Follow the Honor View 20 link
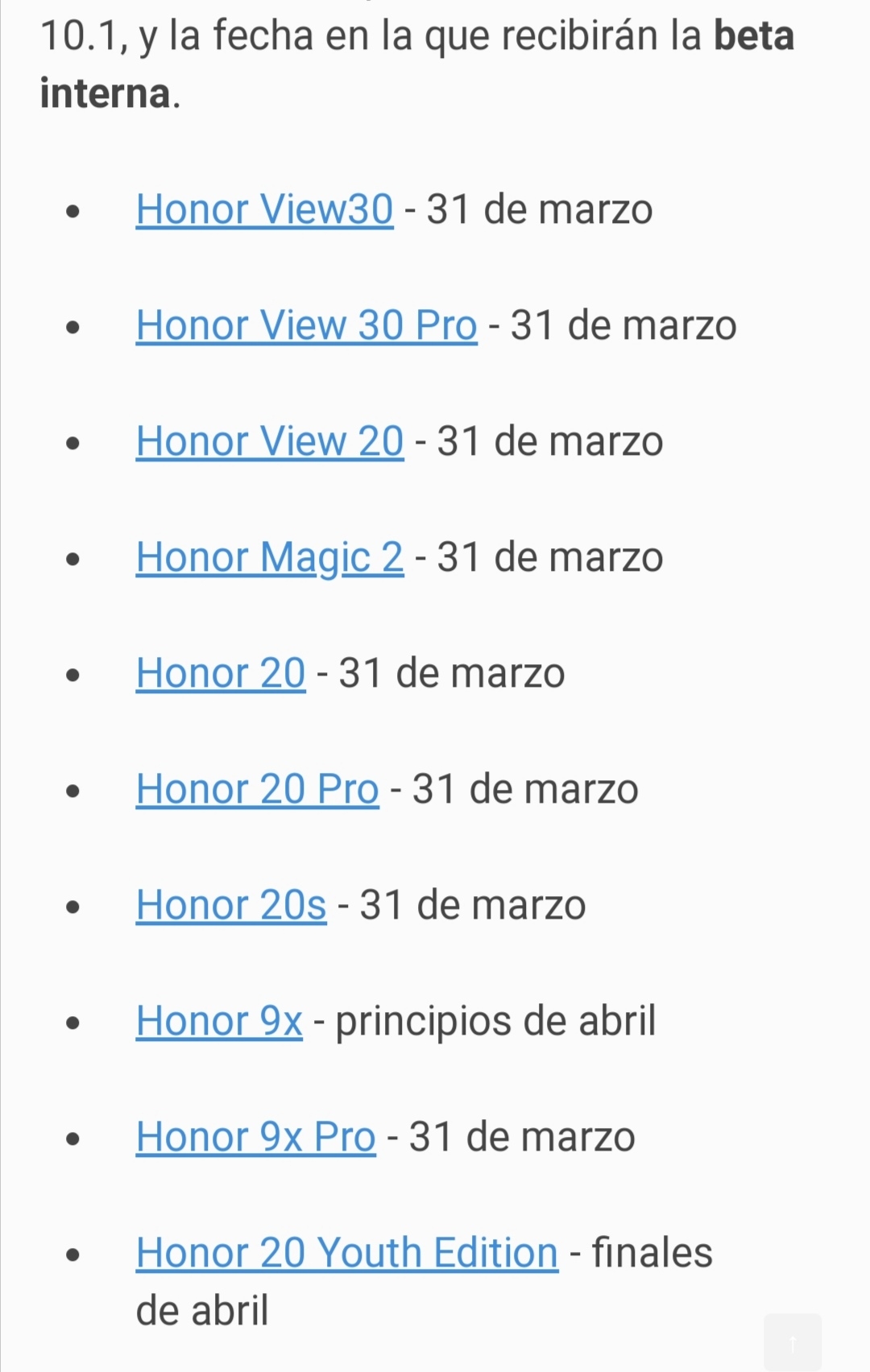Viewport: 870px width, 1372px height. pyautogui.click(x=269, y=441)
